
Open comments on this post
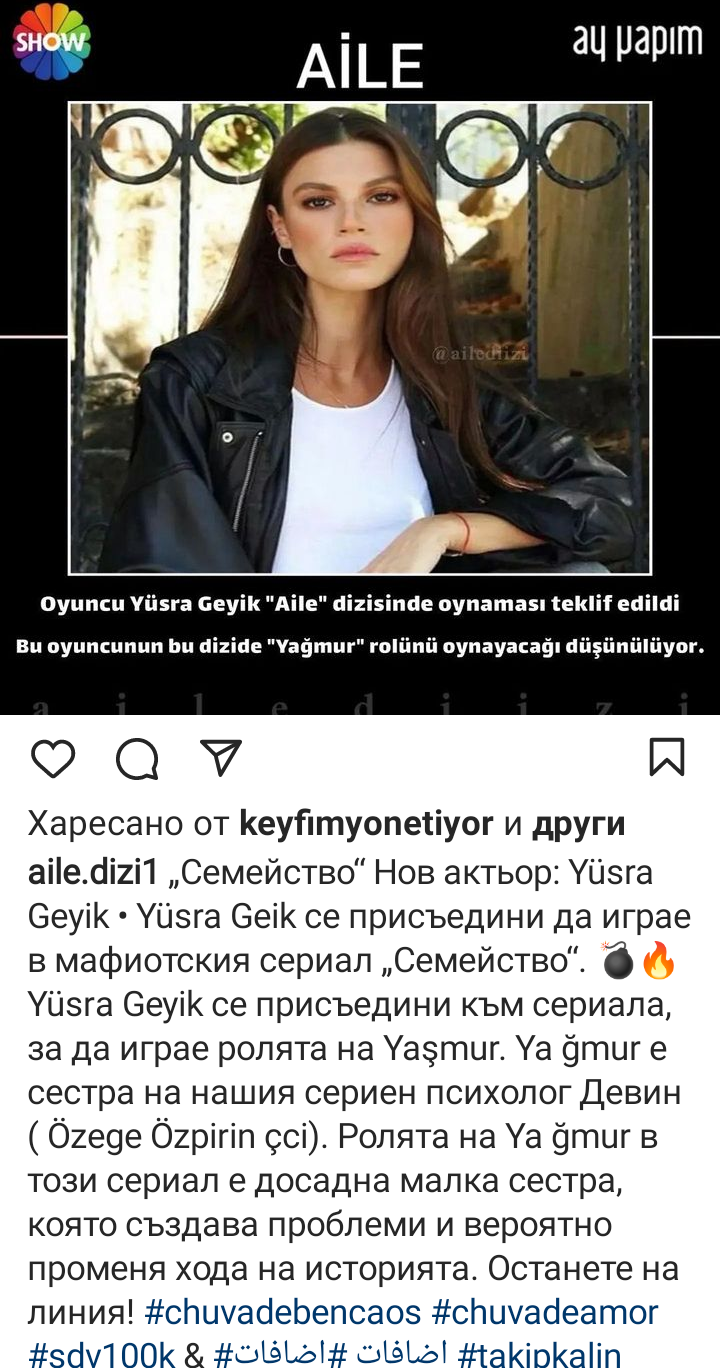tap(137, 759)
